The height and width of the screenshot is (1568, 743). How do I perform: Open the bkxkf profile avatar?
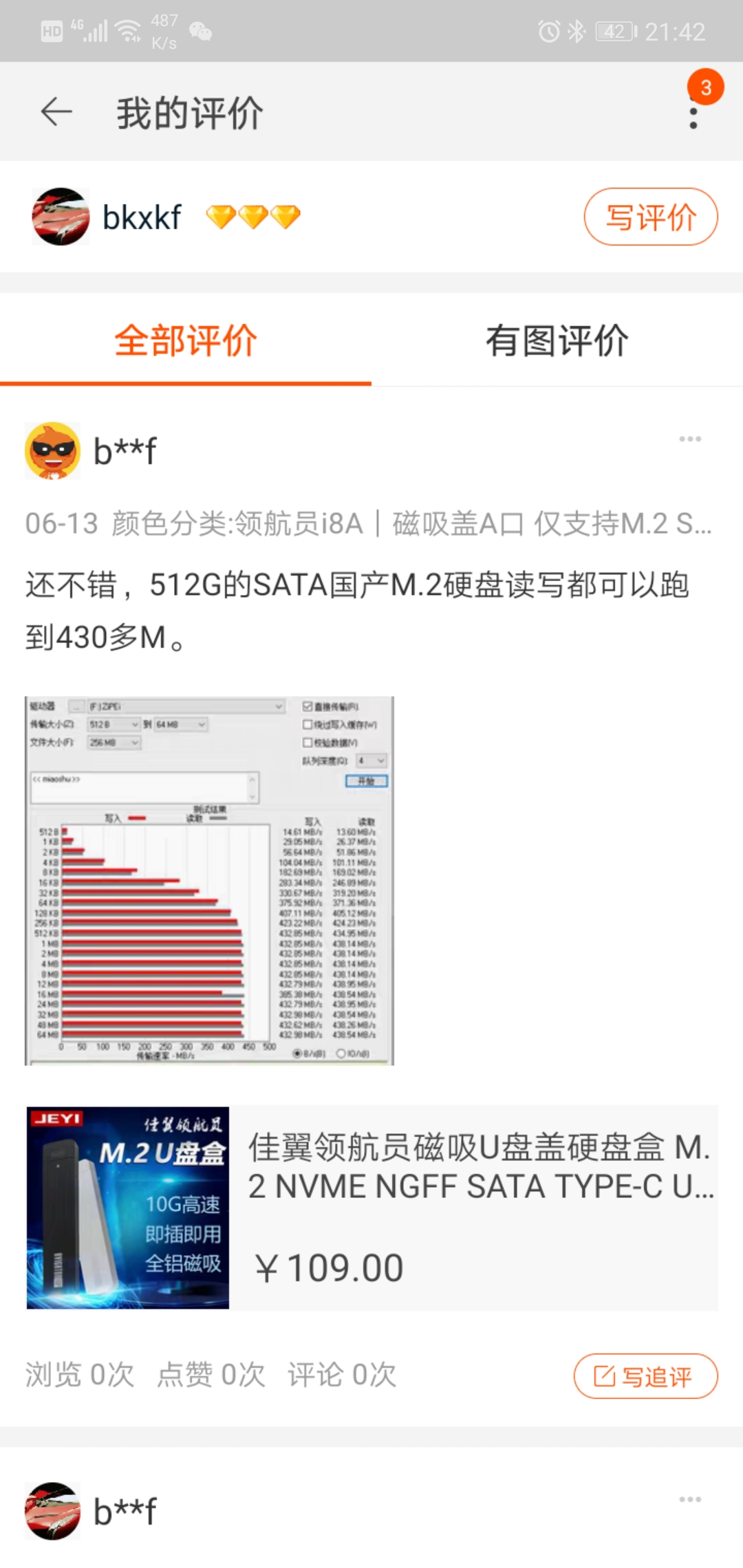(x=61, y=217)
